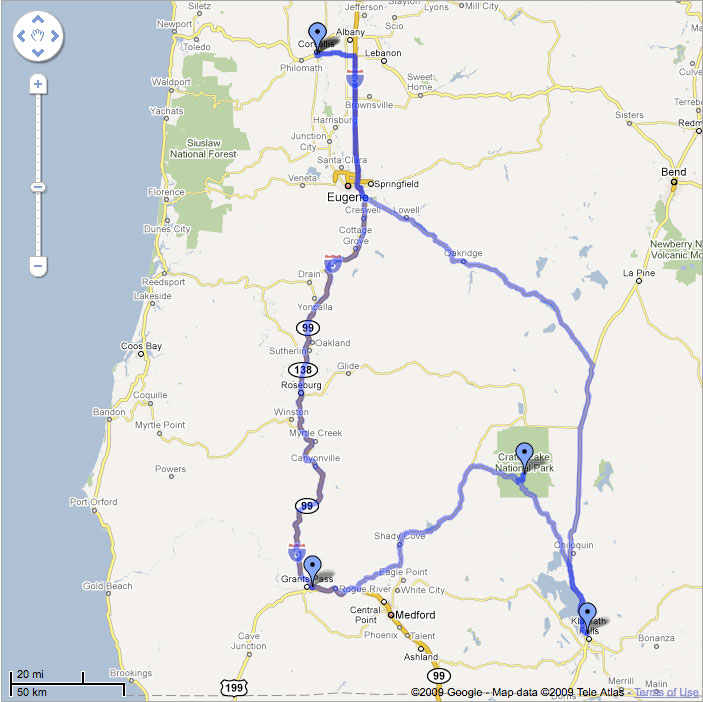The width and height of the screenshot is (703, 702).
Task: Zoom in with the plus button
Action: [37, 85]
